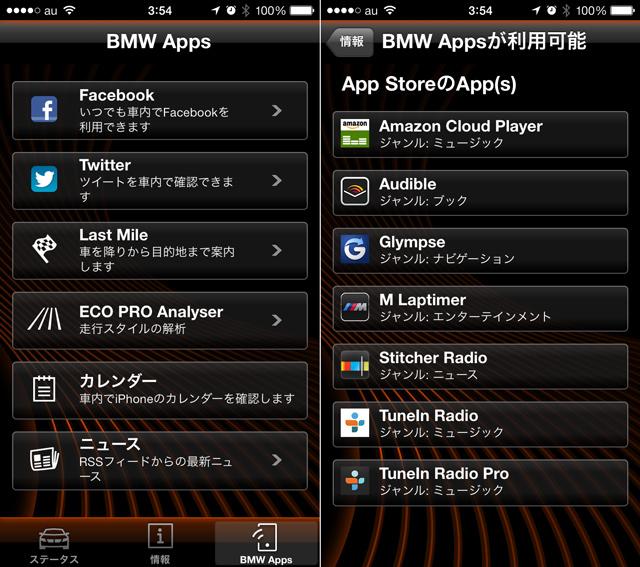Image resolution: width=640 pixels, height=567 pixels.
Task: Switch to the ステータス tab
Action: (x=53, y=543)
